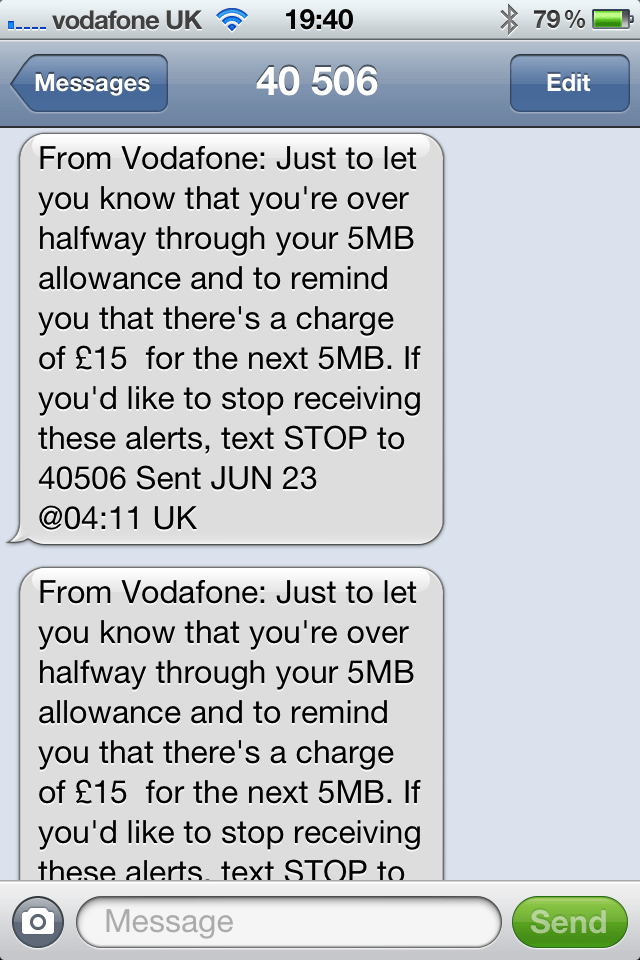
Task: Open the camera attachment icon
Action: 38,921
